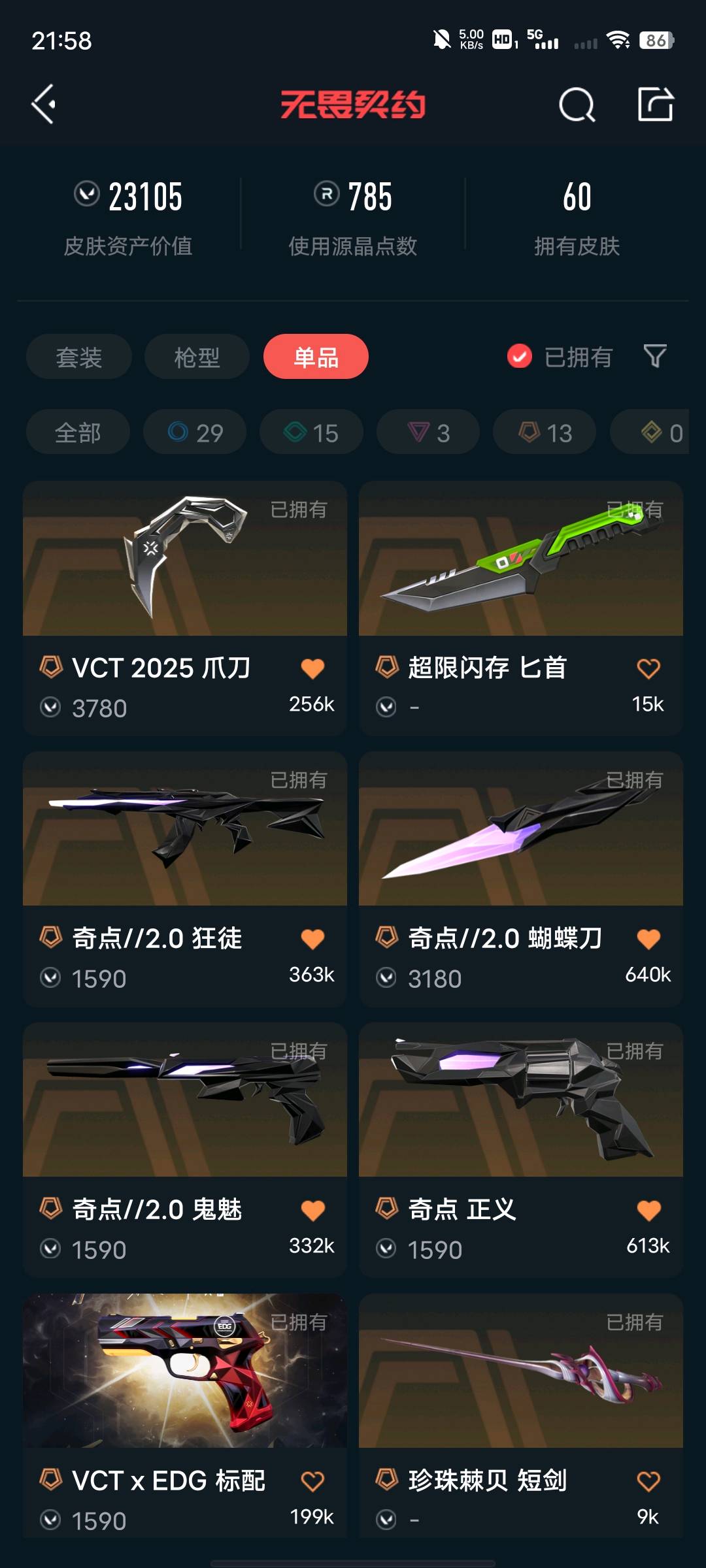Go back using the top-left arrow
The width and height of the screenshot is (706, 1568).
tap(44, 105)
